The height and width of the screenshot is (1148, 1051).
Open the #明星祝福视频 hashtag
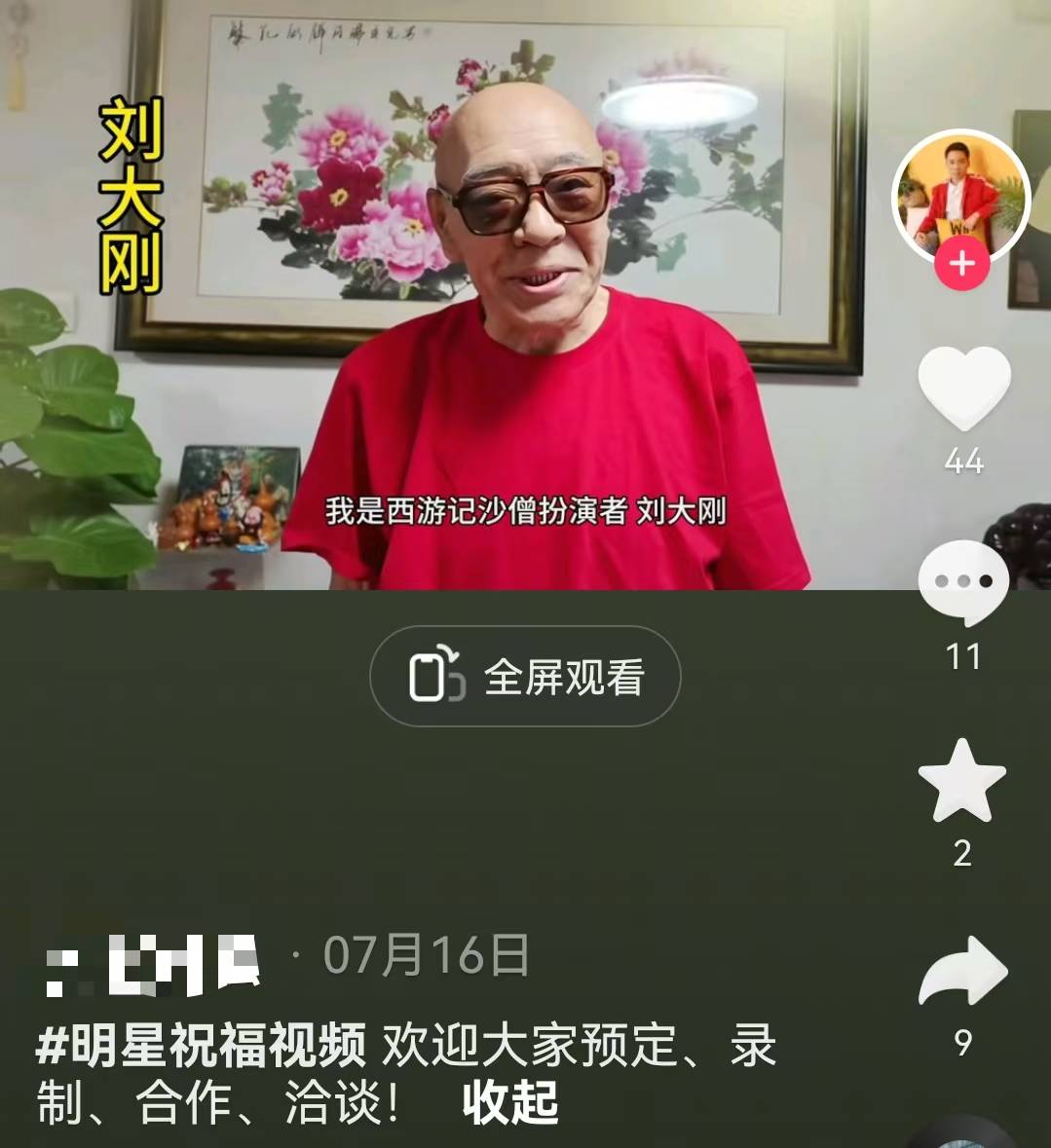pyautogui.click(x=202, y=1047)
